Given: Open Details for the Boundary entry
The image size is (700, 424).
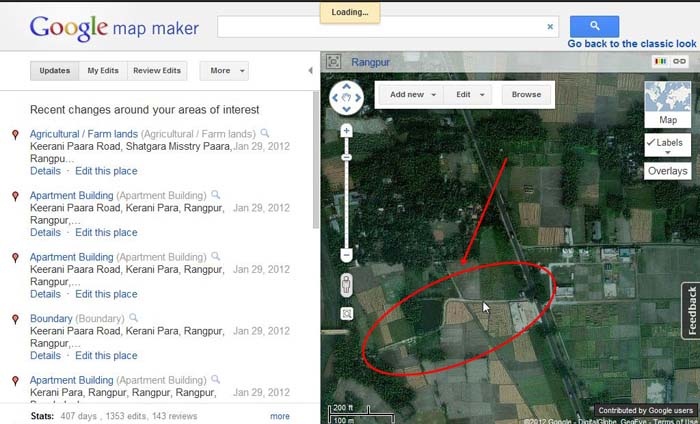Looking at the screenshot, I should point(45,356).
